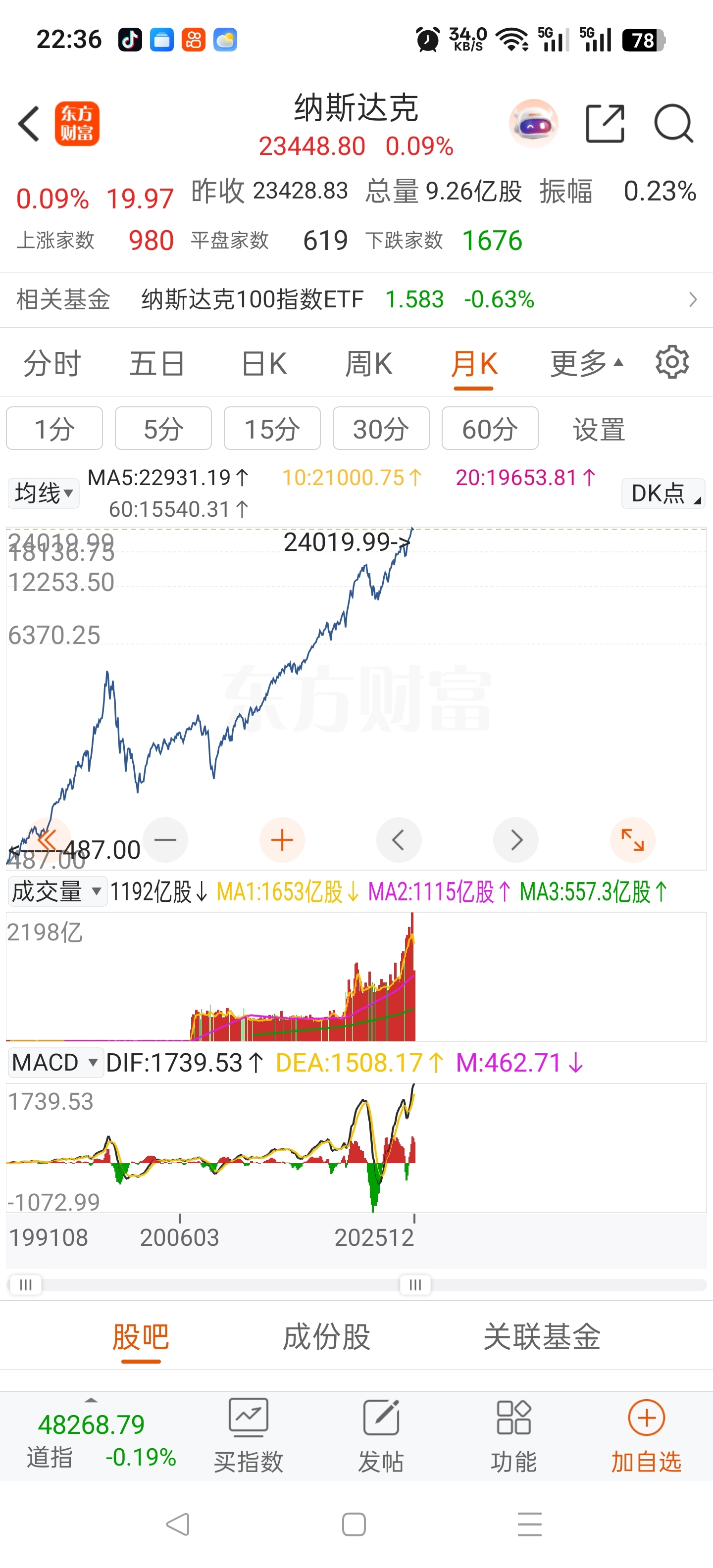Open the search magnifier icon

click(x=673, y=124)
